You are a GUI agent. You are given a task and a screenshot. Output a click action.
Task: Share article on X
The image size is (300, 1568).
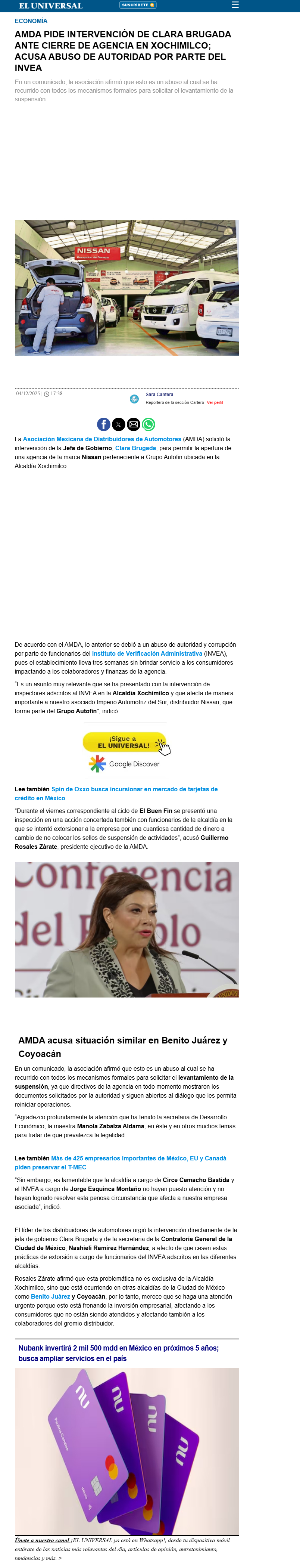point(119,424)
